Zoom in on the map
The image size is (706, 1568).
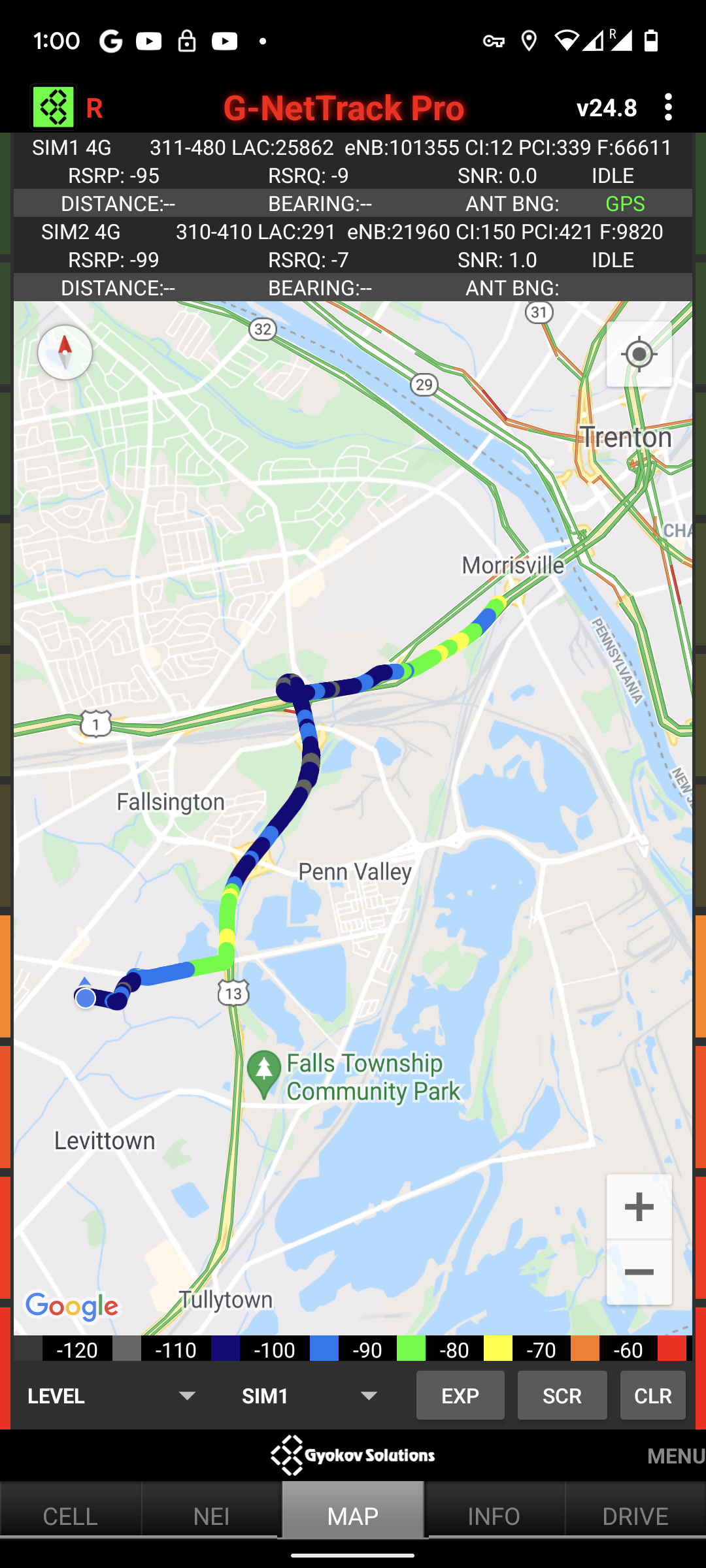pos(639,1207)
